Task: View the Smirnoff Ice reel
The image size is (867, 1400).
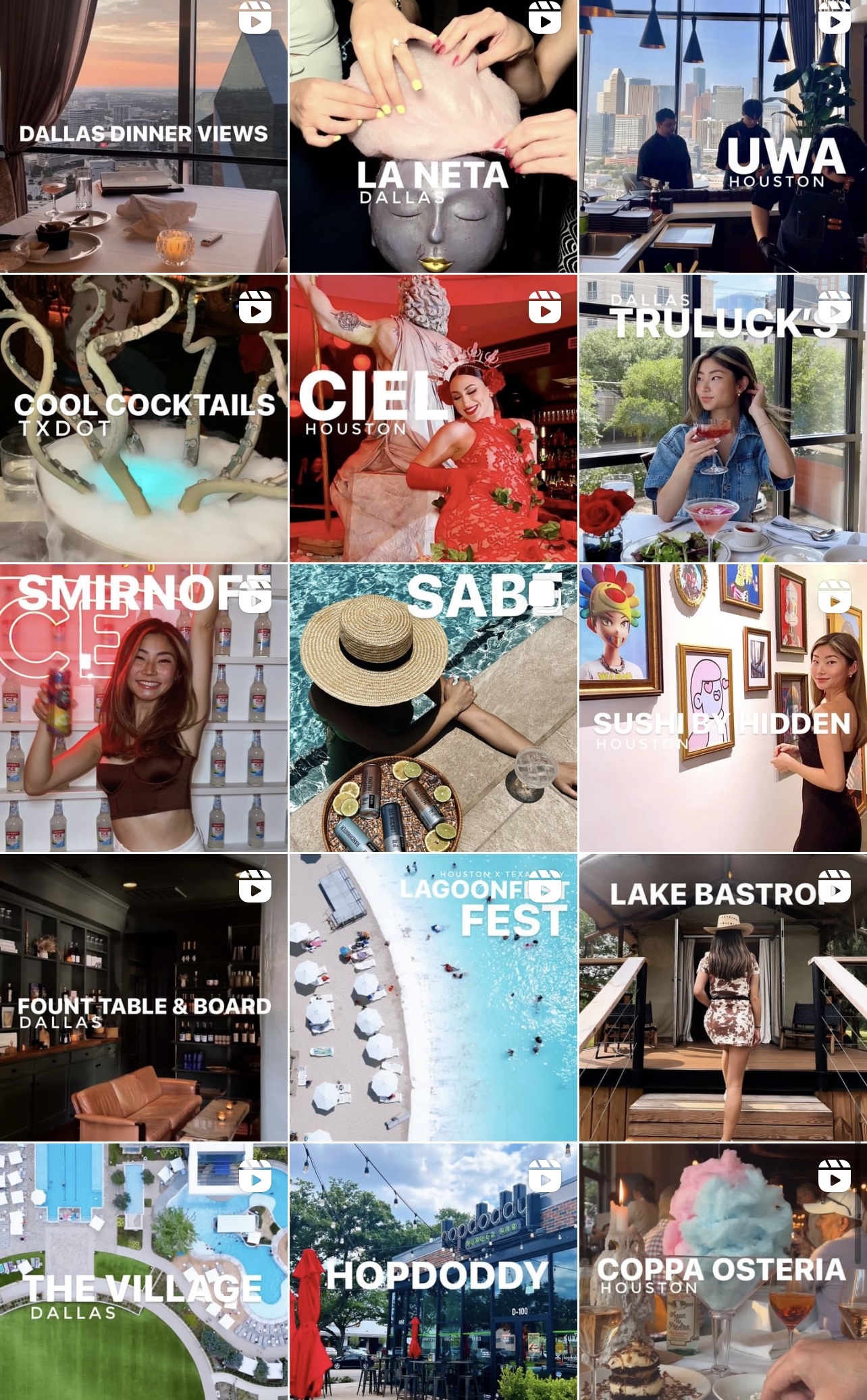Action: (x=144, y=708)
